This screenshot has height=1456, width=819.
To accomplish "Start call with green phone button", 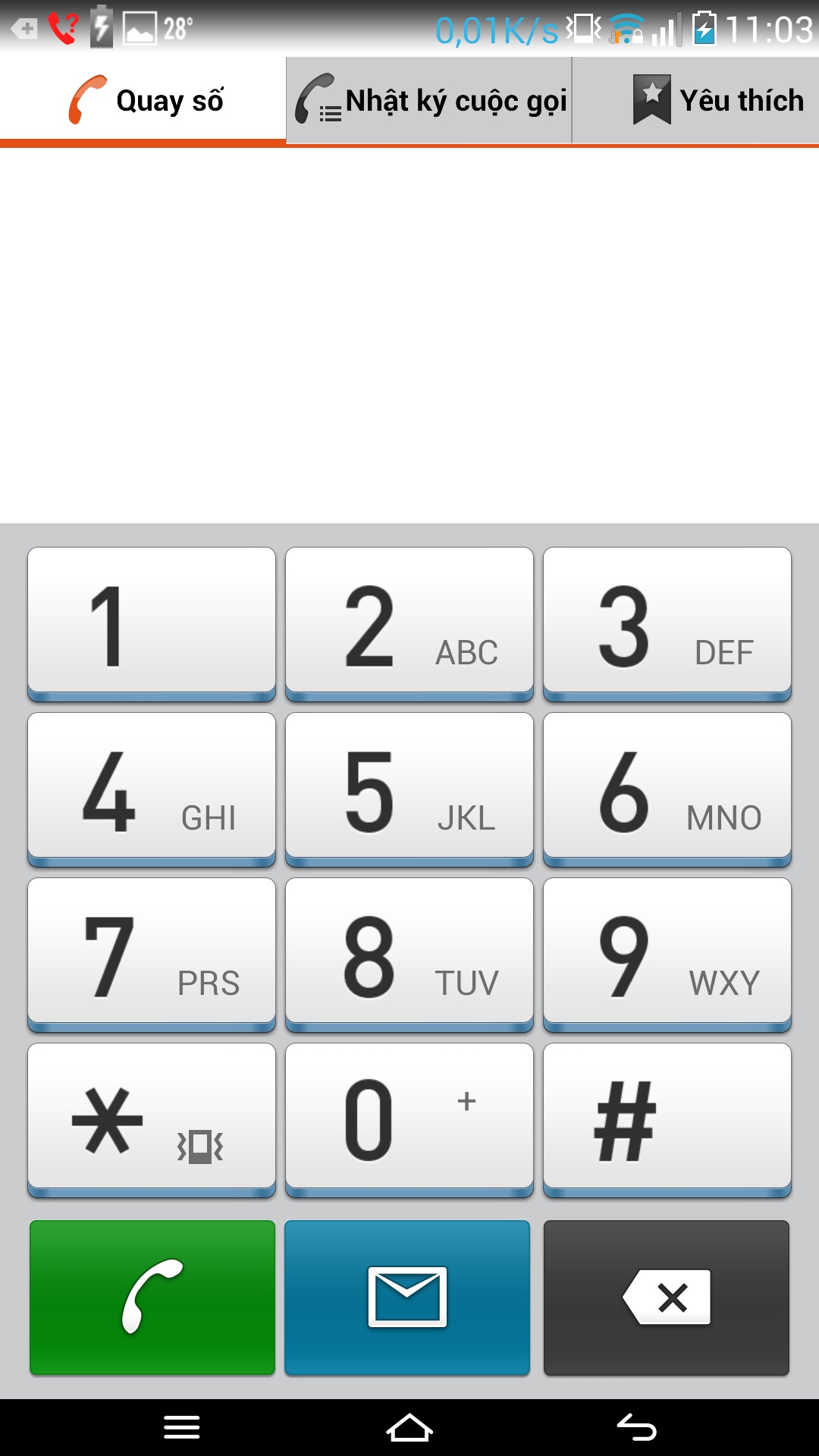I will click(x=152, y=1298).
